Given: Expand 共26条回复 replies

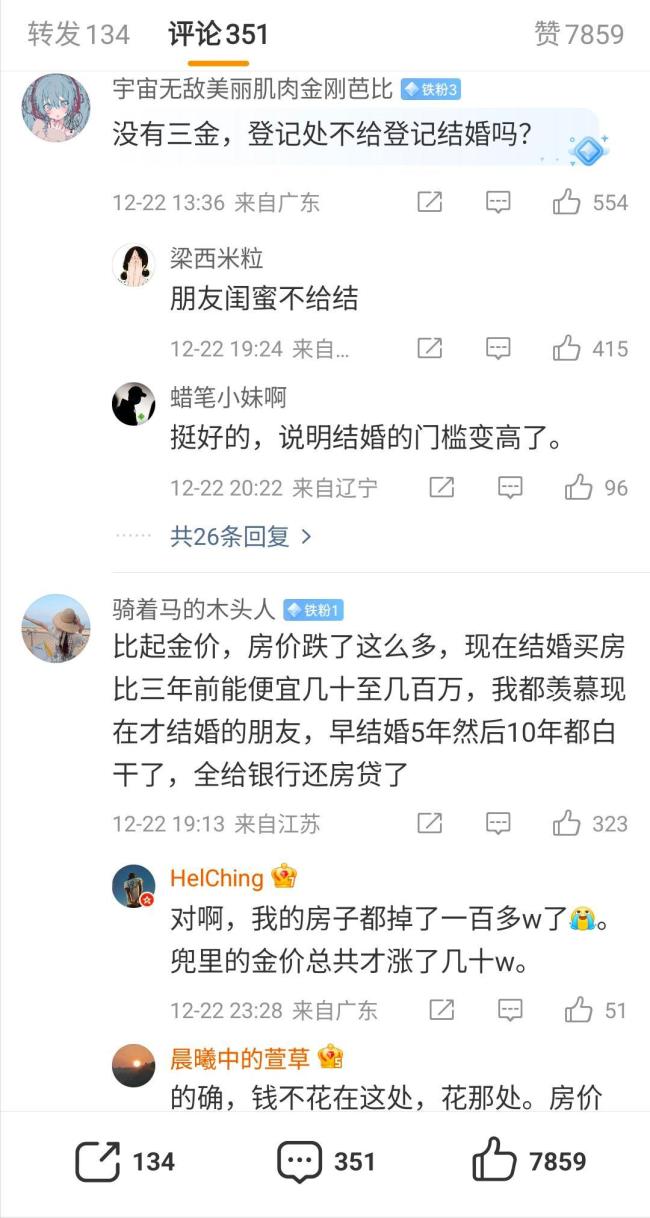Looking at the screenshot, I should point(242,537).
